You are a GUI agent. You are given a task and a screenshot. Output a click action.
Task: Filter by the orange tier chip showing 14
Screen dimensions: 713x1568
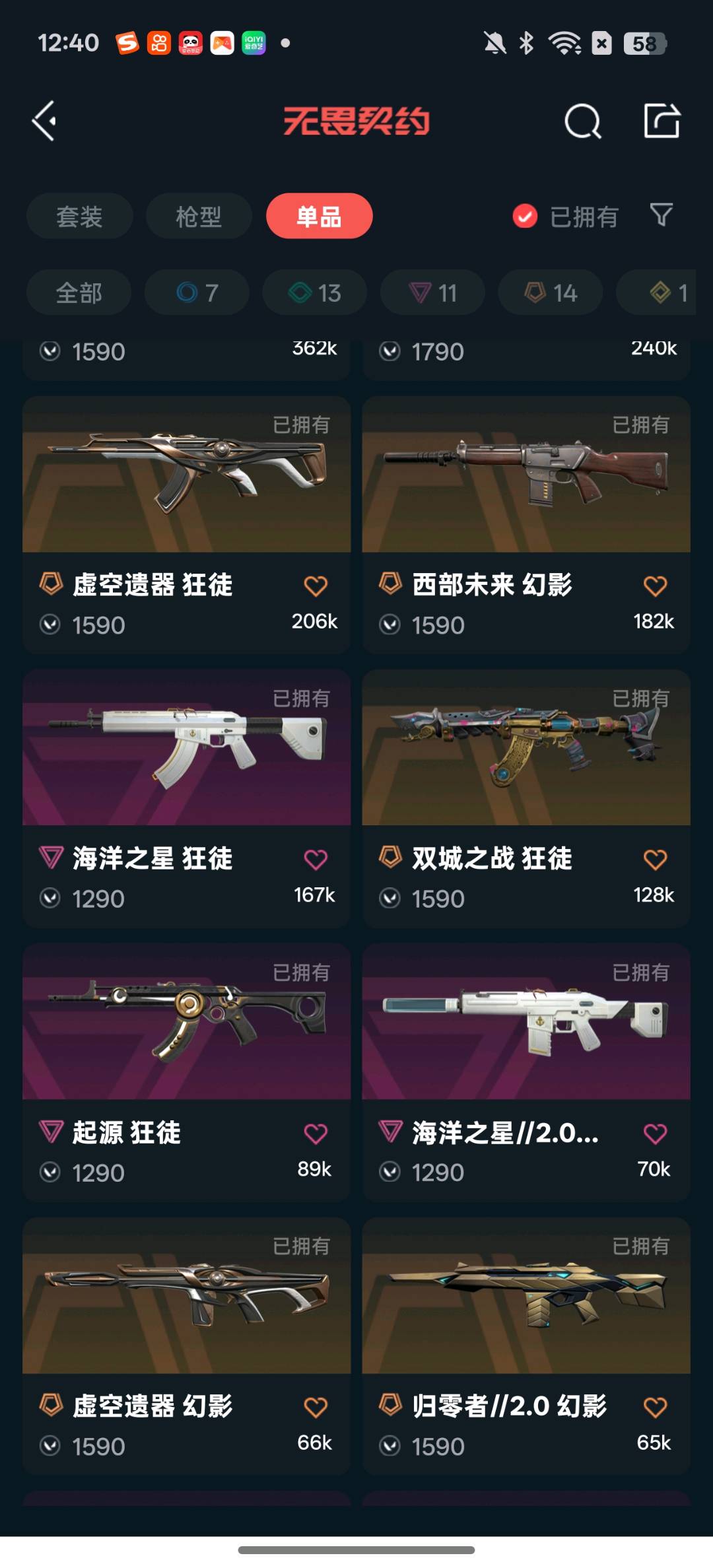(x=550, y=292)
